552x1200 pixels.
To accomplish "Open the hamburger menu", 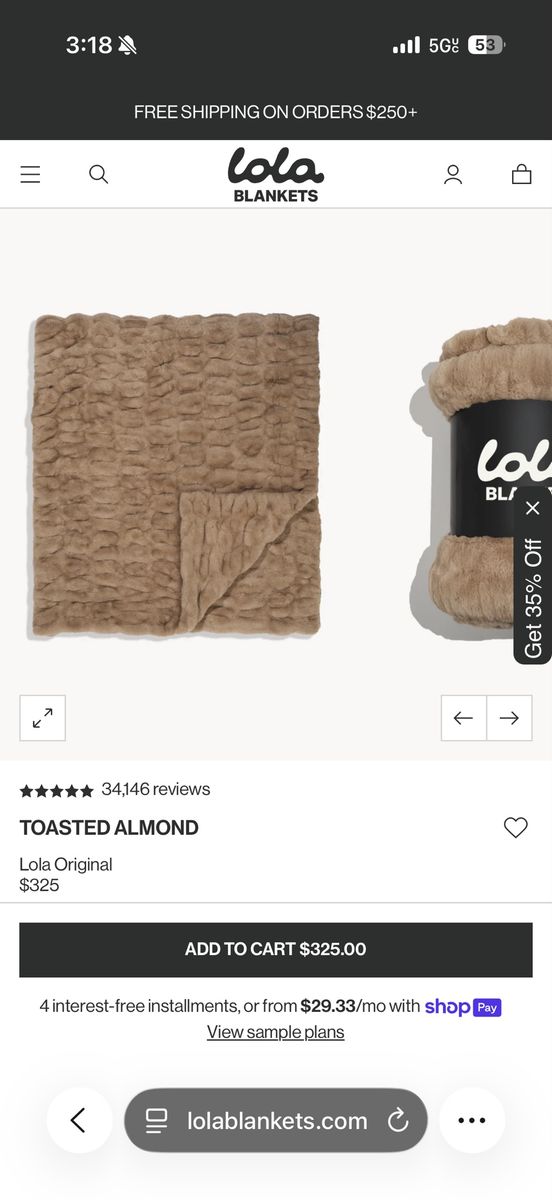I will [31, 174].
